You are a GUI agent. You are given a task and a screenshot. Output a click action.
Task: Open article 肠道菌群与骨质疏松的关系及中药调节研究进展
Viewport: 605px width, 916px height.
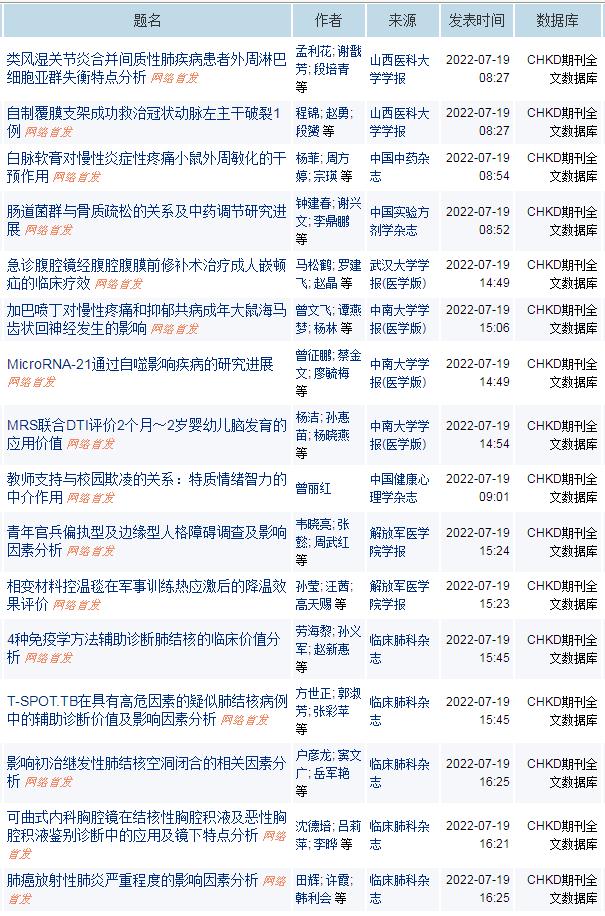pos(145,211)
